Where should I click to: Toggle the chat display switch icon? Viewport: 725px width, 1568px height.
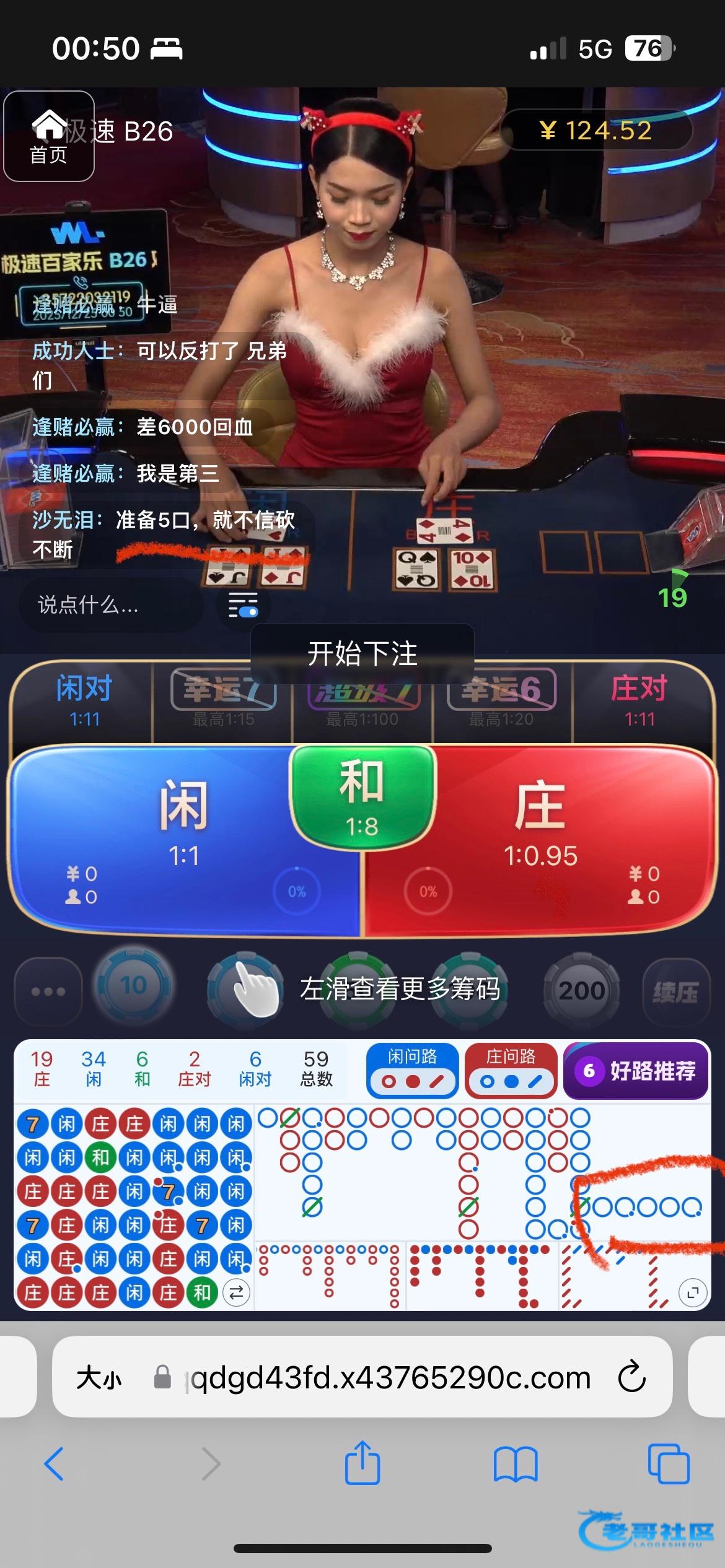coord(243,605)
